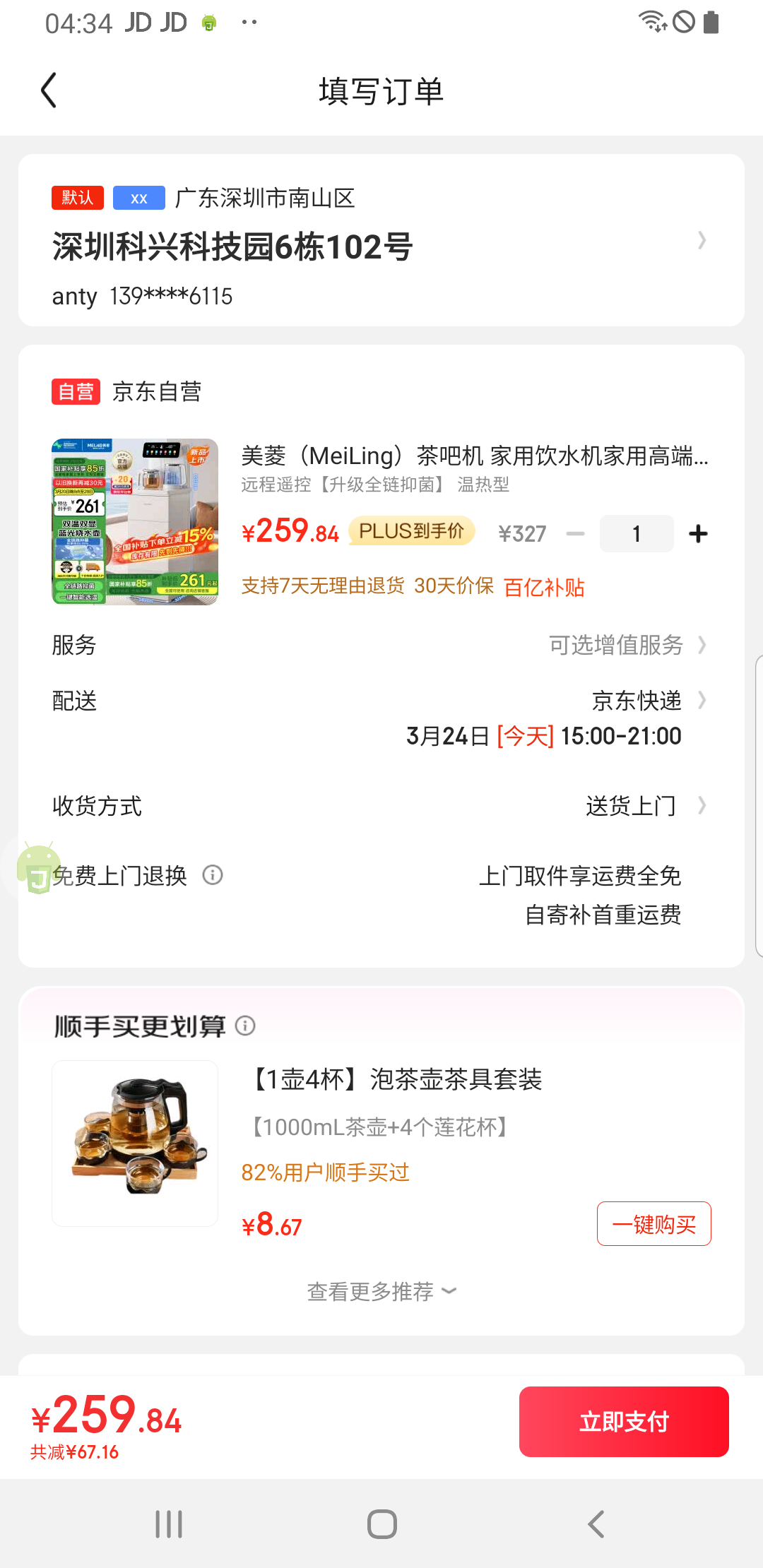Tap 一键购买 for the tea set
The height and width of the screenshot is (1568, 763).
pos(653,1224)
